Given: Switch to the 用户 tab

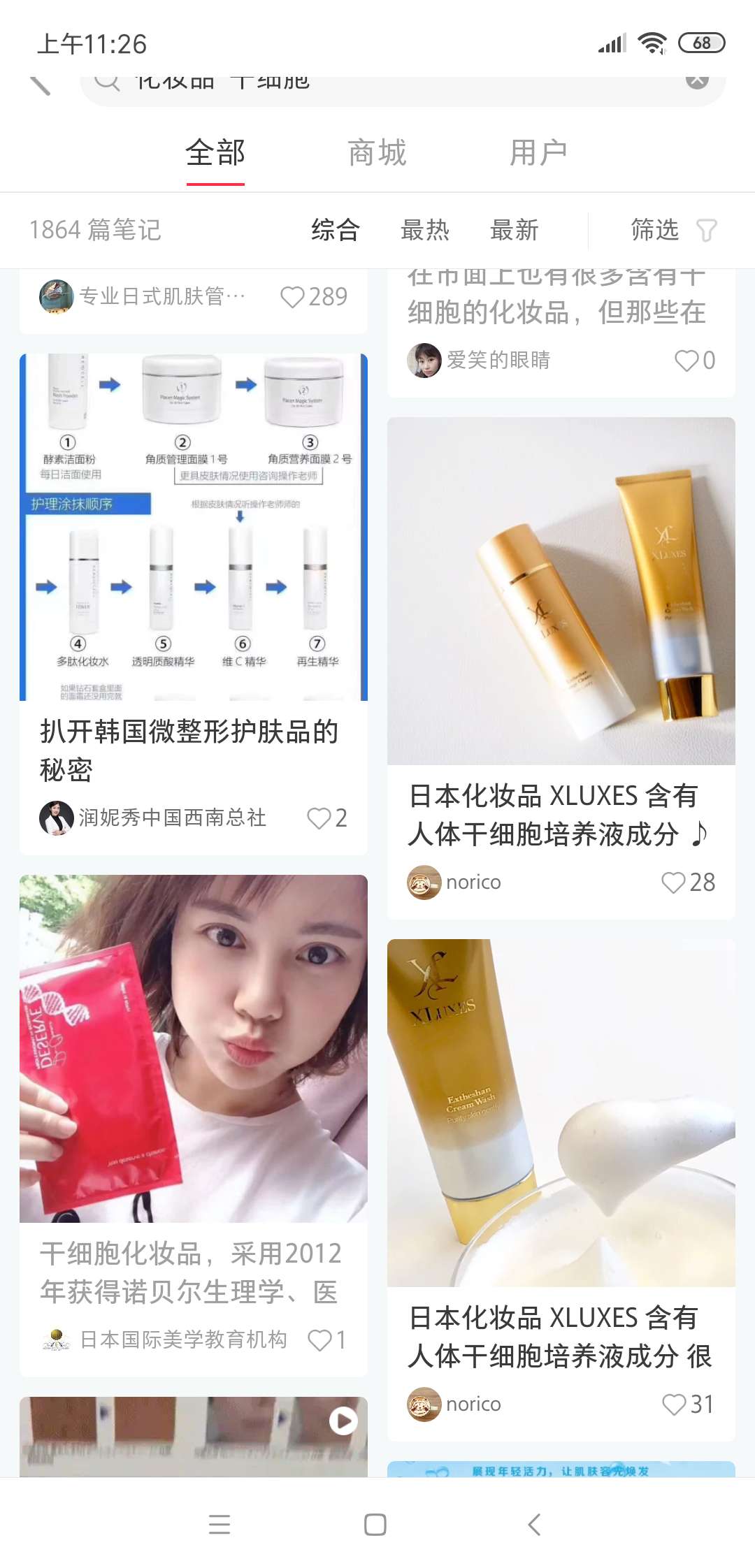Looking at the screenshot, I should (538, 153).
